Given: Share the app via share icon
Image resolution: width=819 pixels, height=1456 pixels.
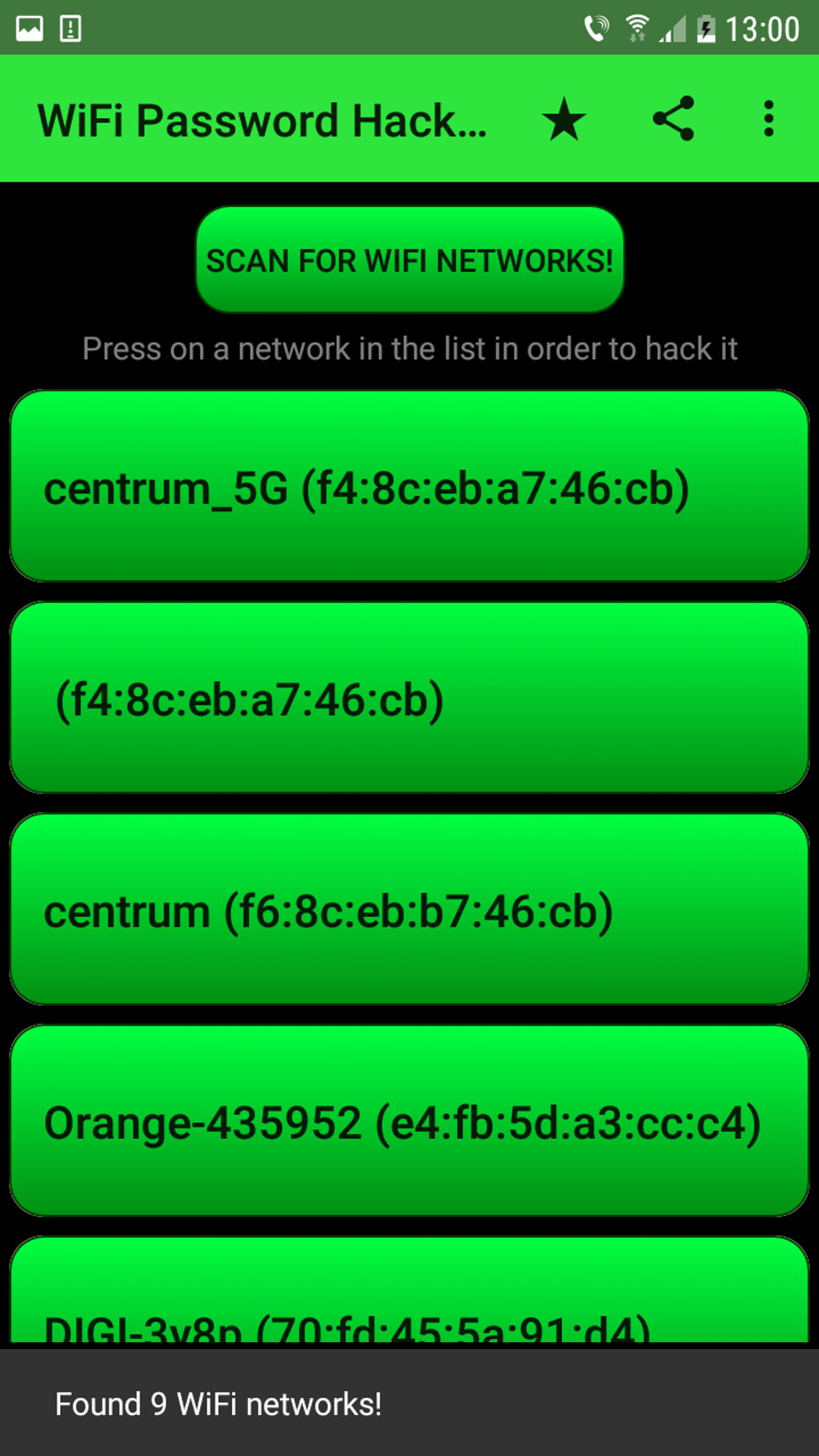Looking at the screenshot, I should [674, 120].
